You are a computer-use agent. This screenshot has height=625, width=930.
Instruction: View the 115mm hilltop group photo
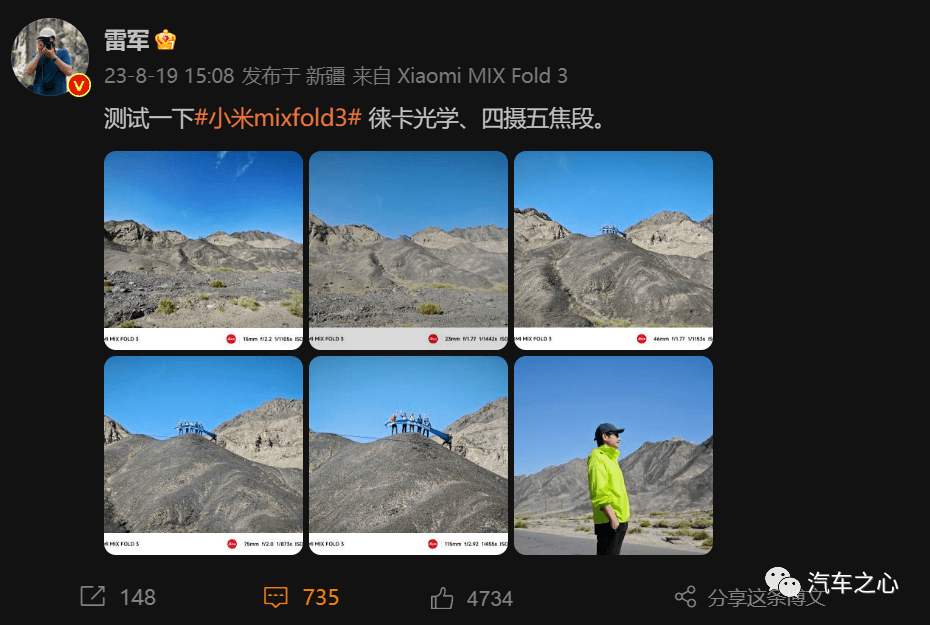tap(408, 454)
